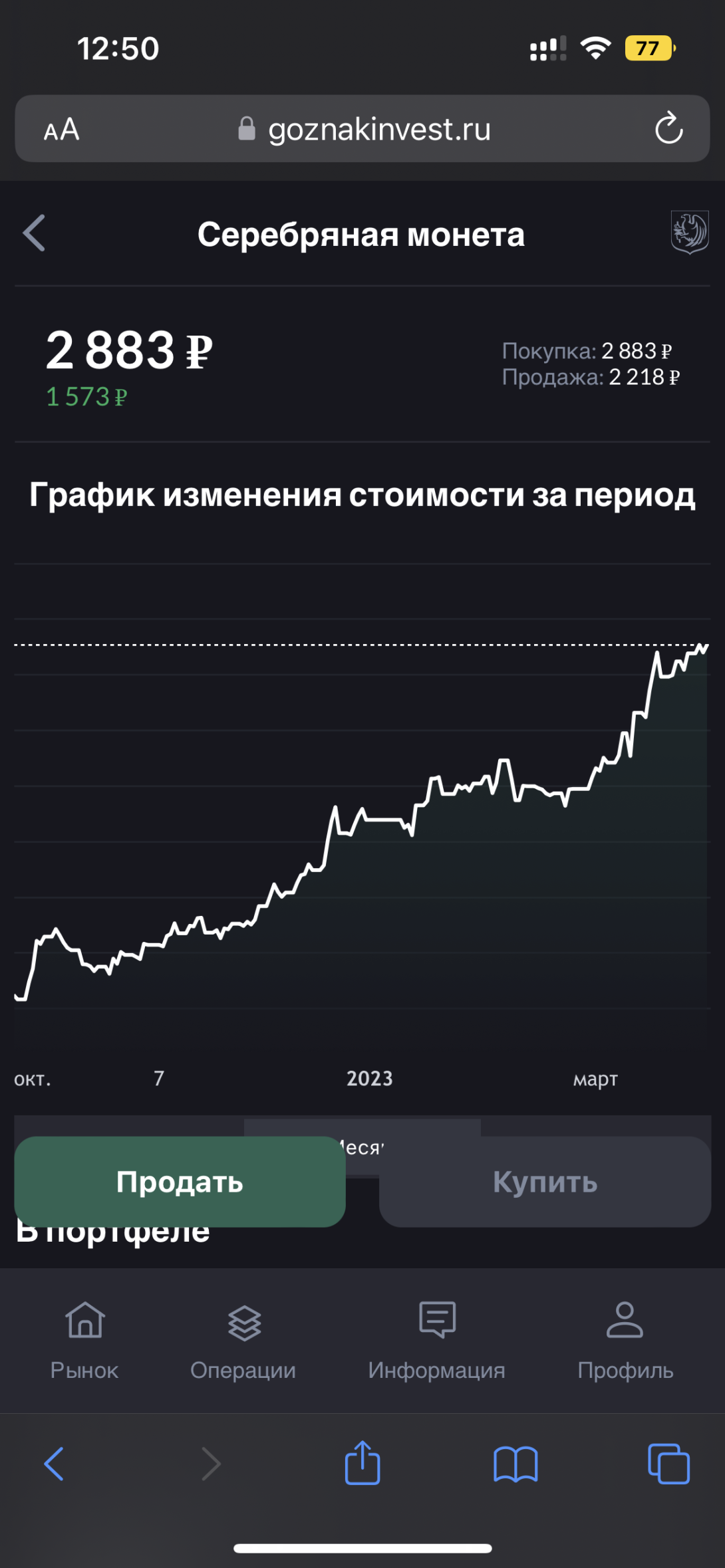
Task: Go back from the Серебряная монета page
Action: [35, 233]
